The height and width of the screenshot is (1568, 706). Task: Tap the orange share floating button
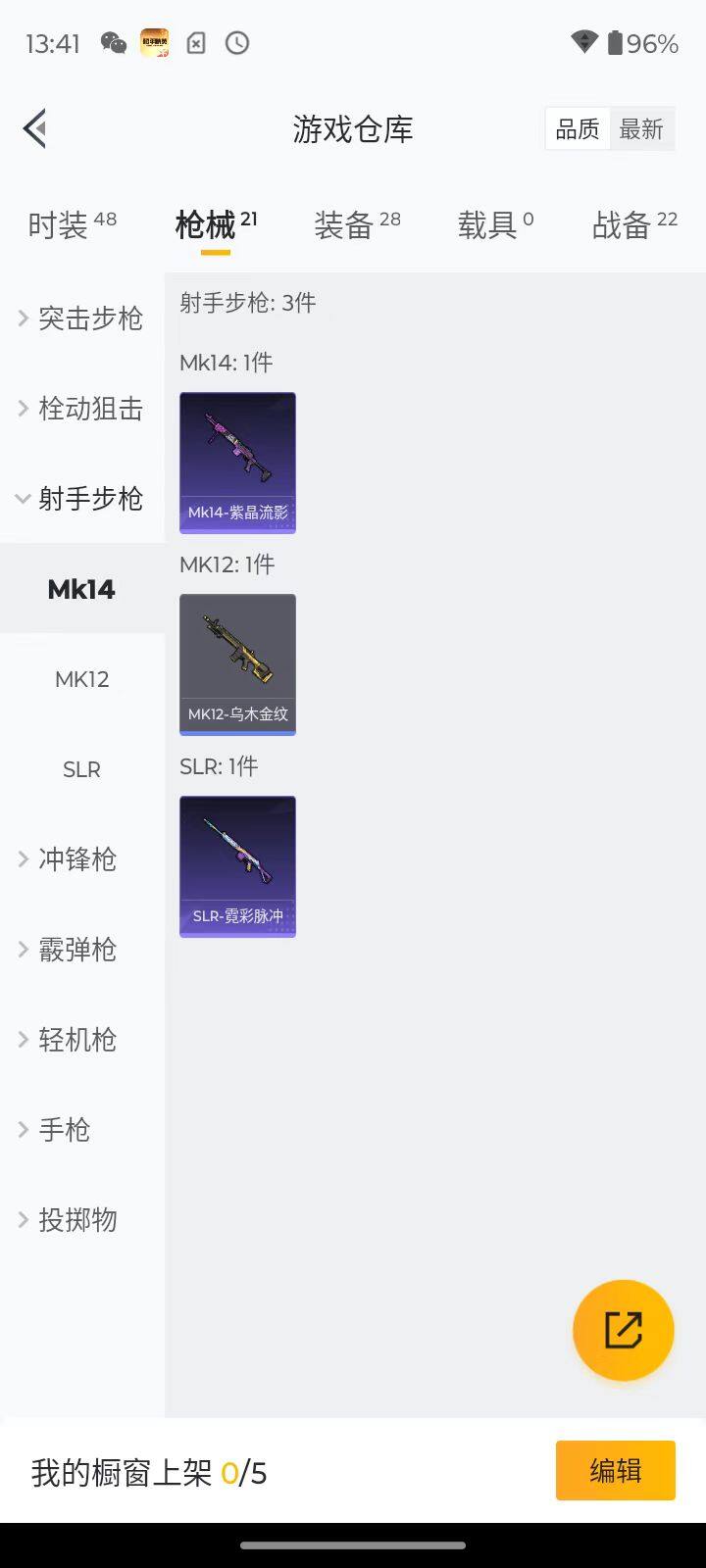(x=623, y=1330)
